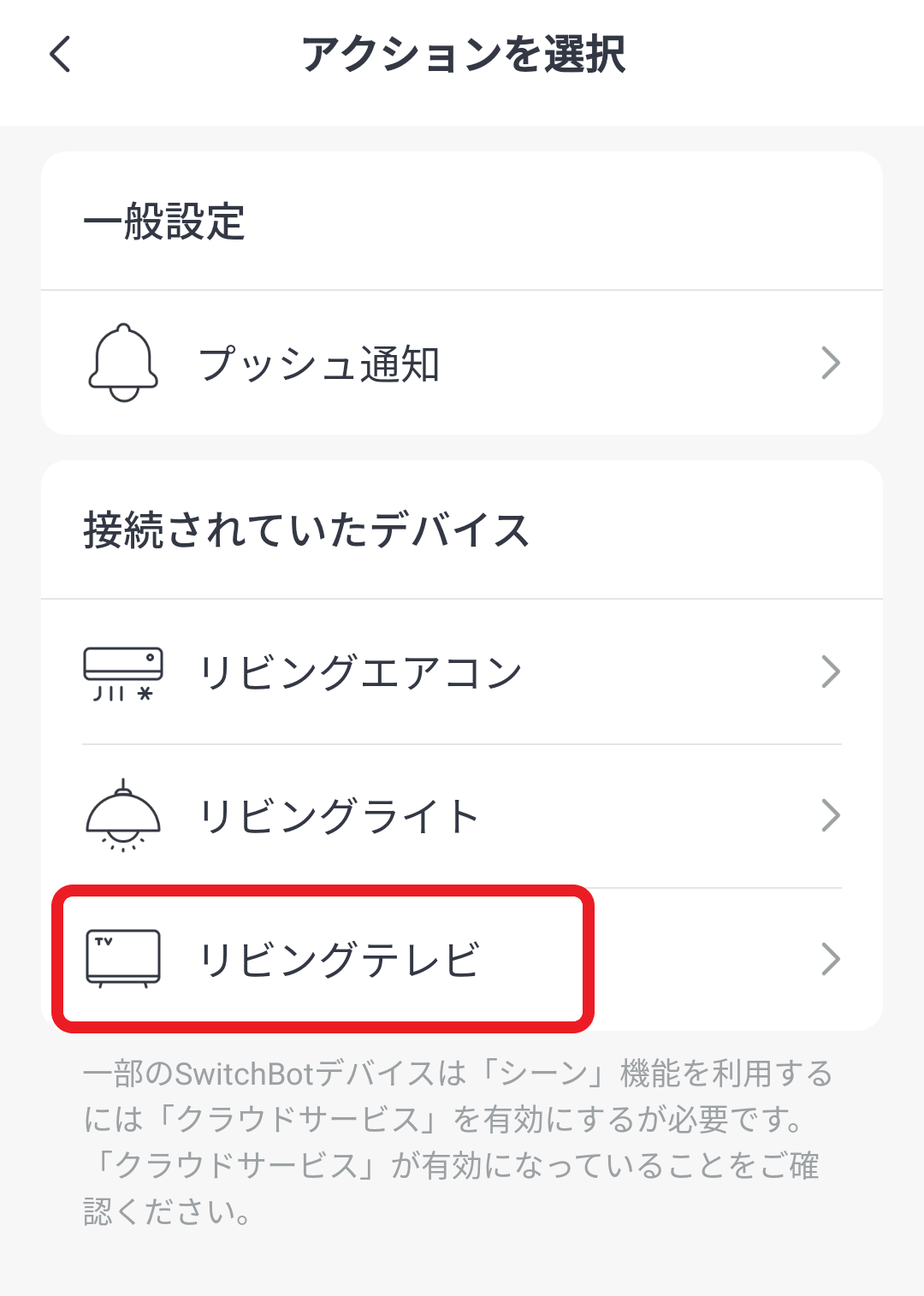
Task: Select the push notification bell symbol
Action: (125, 363)
